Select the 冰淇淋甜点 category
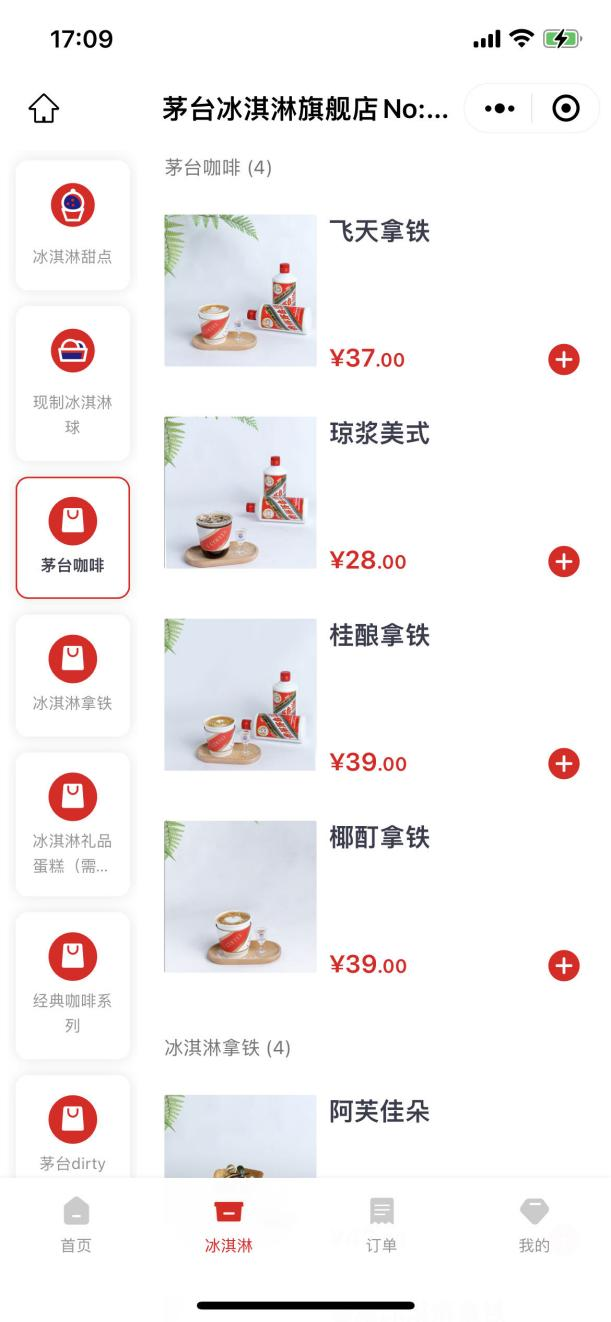Viewport: 611px width, 1322px height. click(73, 225)
